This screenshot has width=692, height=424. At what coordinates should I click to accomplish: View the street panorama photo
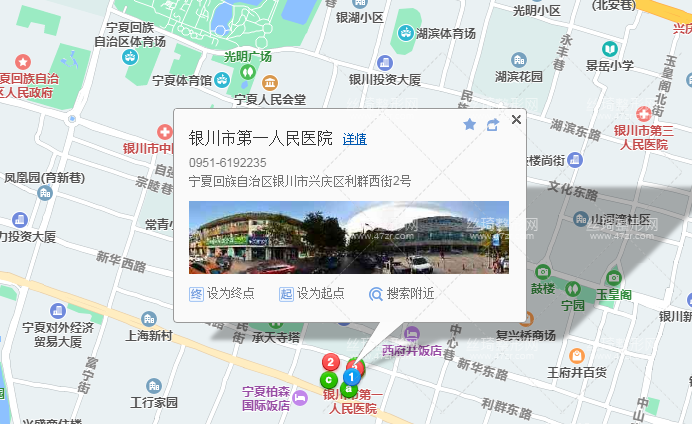(x=349, y=237)
